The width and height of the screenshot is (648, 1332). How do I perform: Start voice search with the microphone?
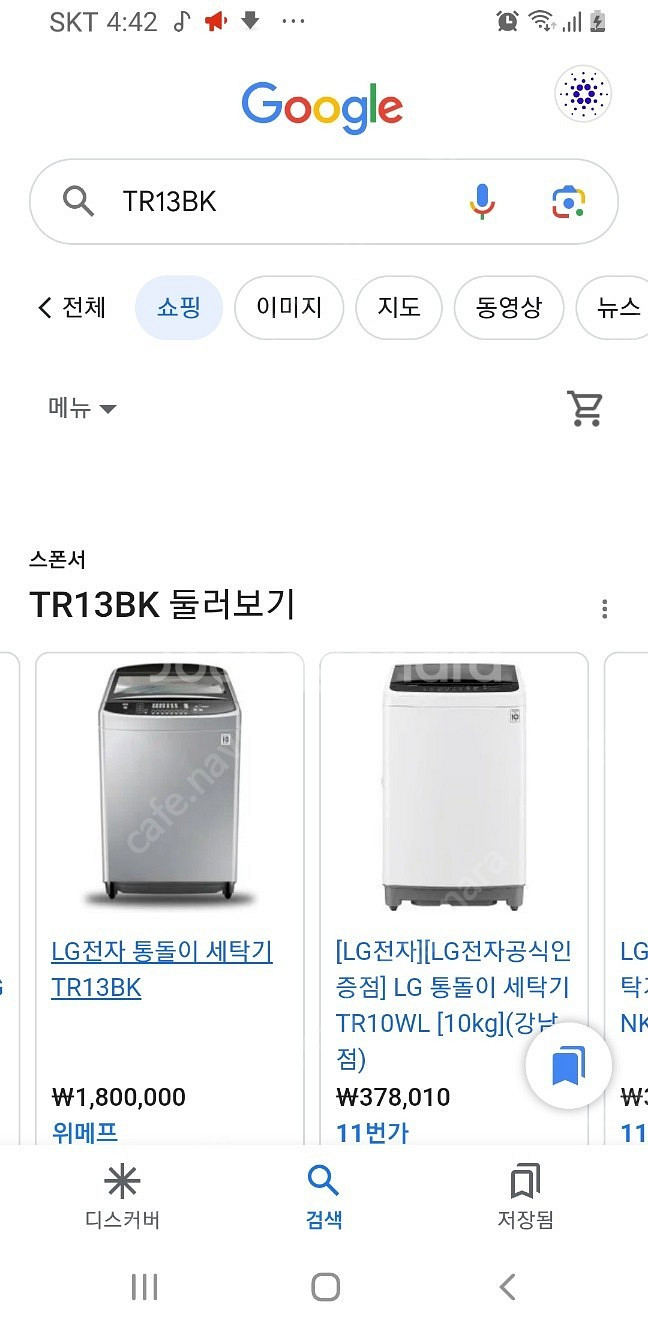[482, 202]
